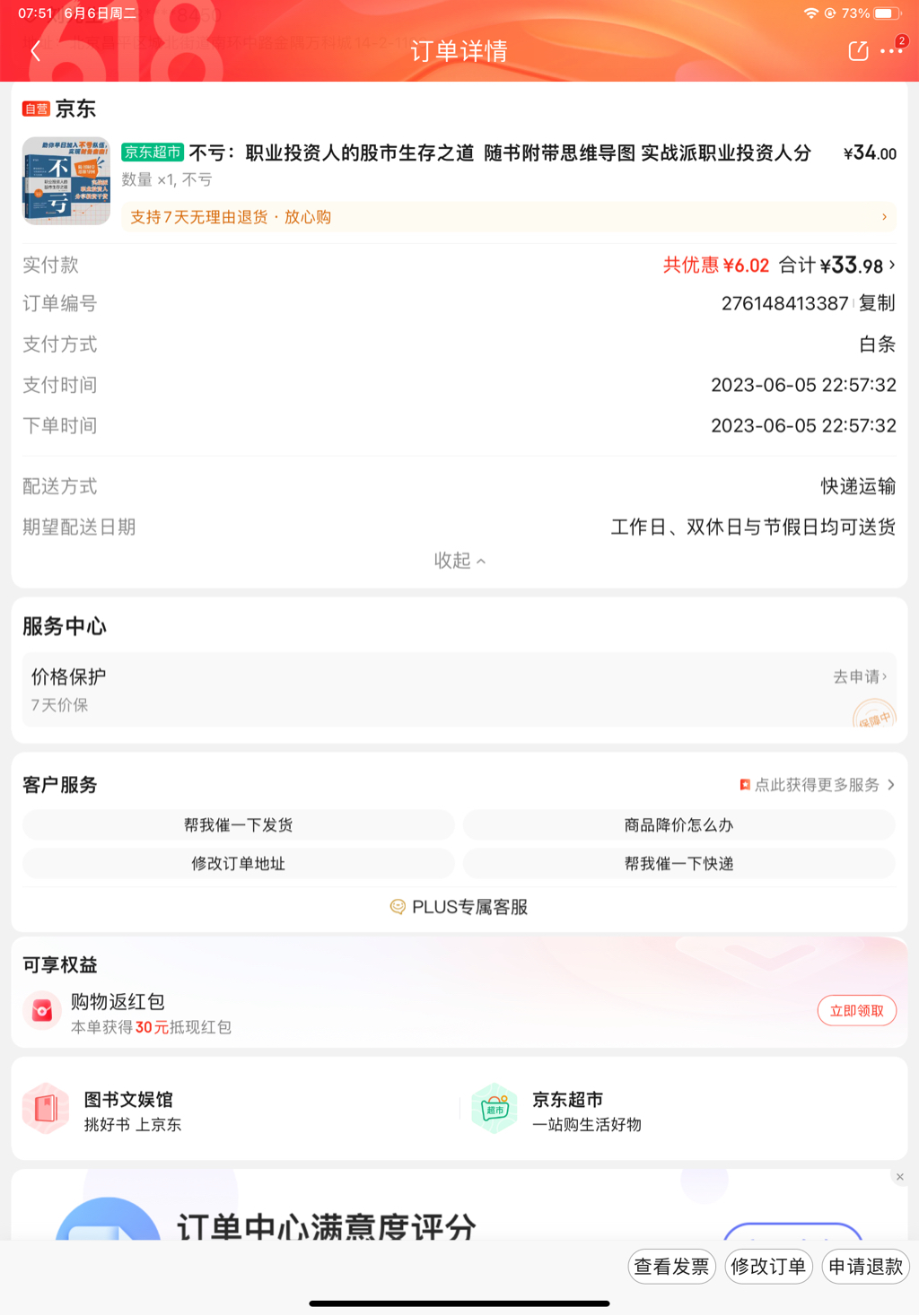Tap 查看发票 to view invoice

[x=671, y=1267]
